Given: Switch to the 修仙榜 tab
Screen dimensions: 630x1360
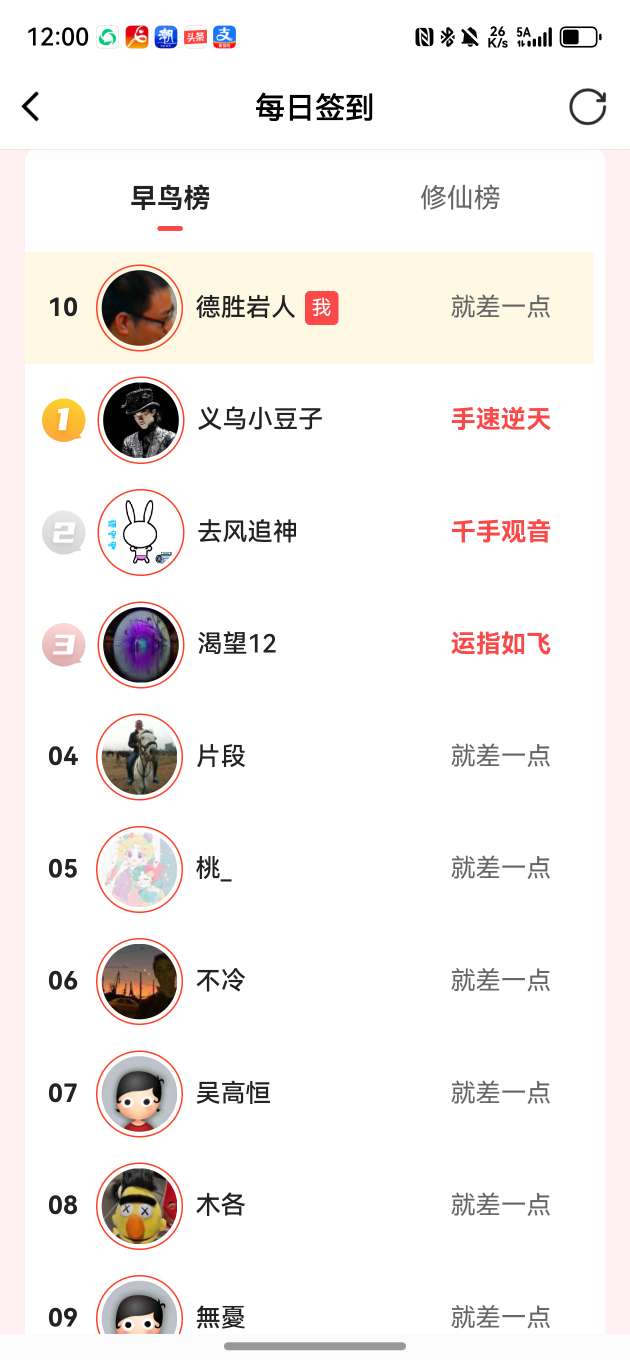Looking at the screenshot, I should coord(460,198).
